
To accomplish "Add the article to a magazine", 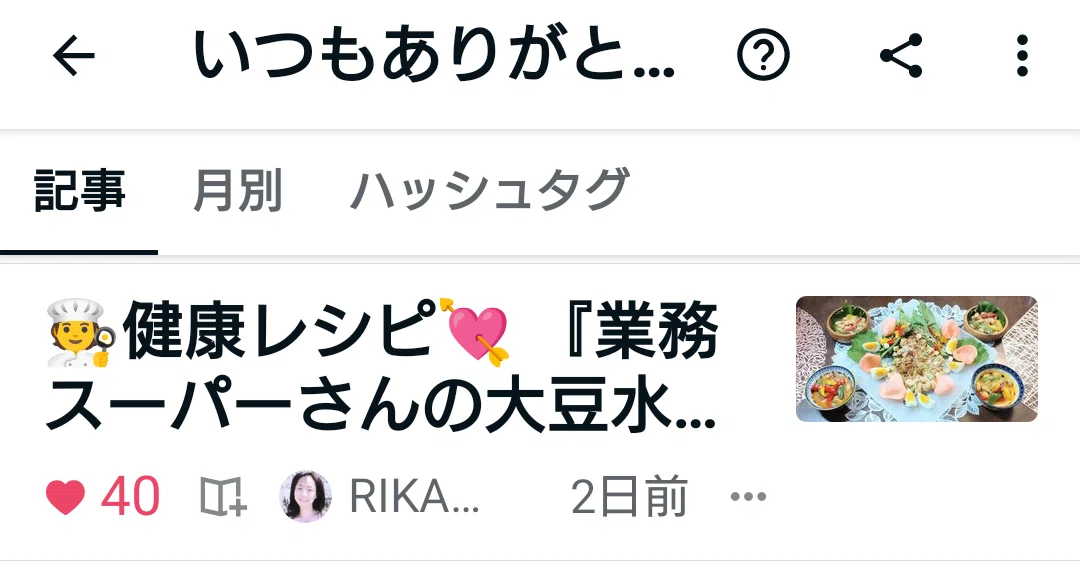I will 223,497.
